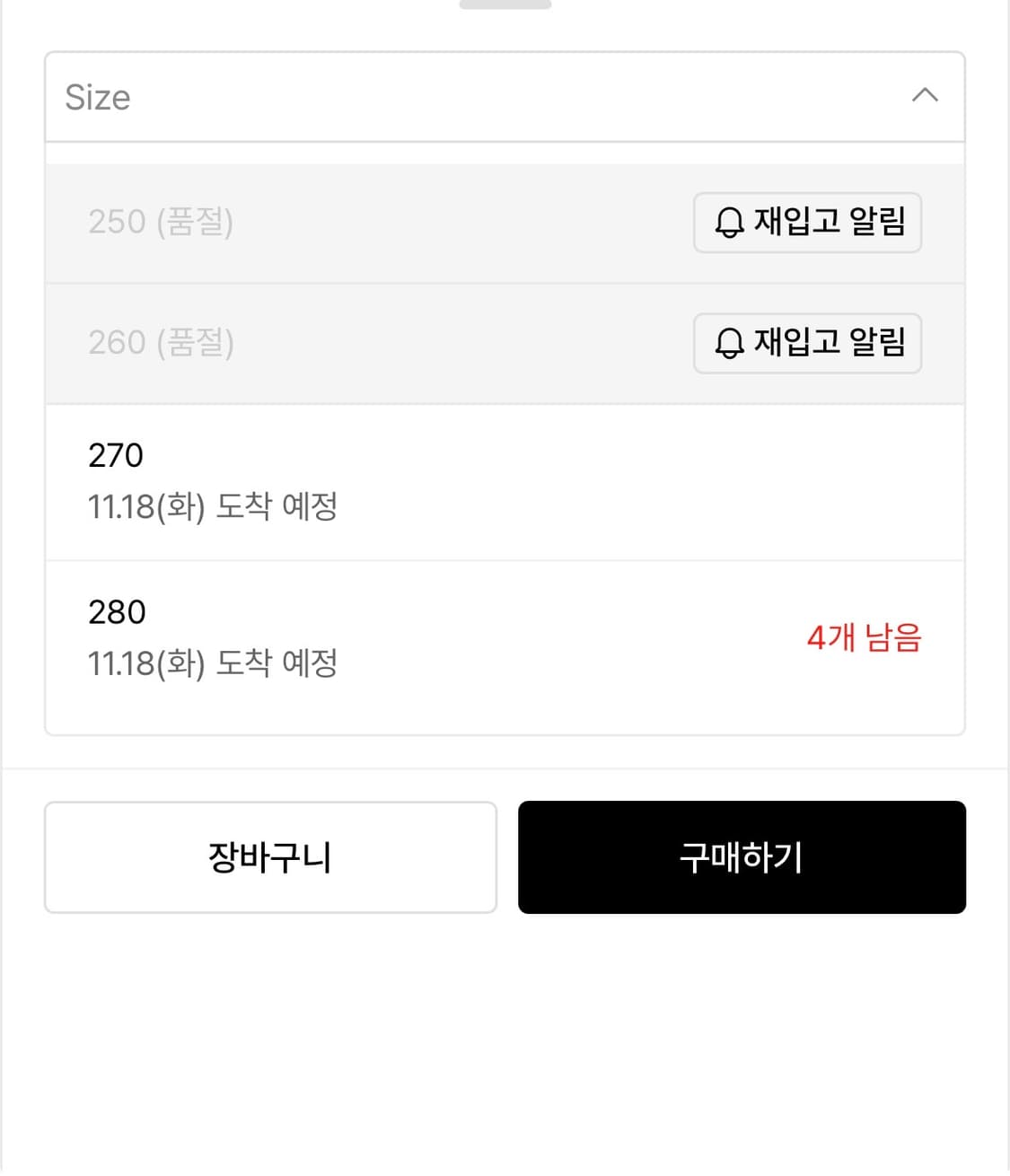
Task: Click the red 4개 남음 stock label
Action: [x=865, y=637]
